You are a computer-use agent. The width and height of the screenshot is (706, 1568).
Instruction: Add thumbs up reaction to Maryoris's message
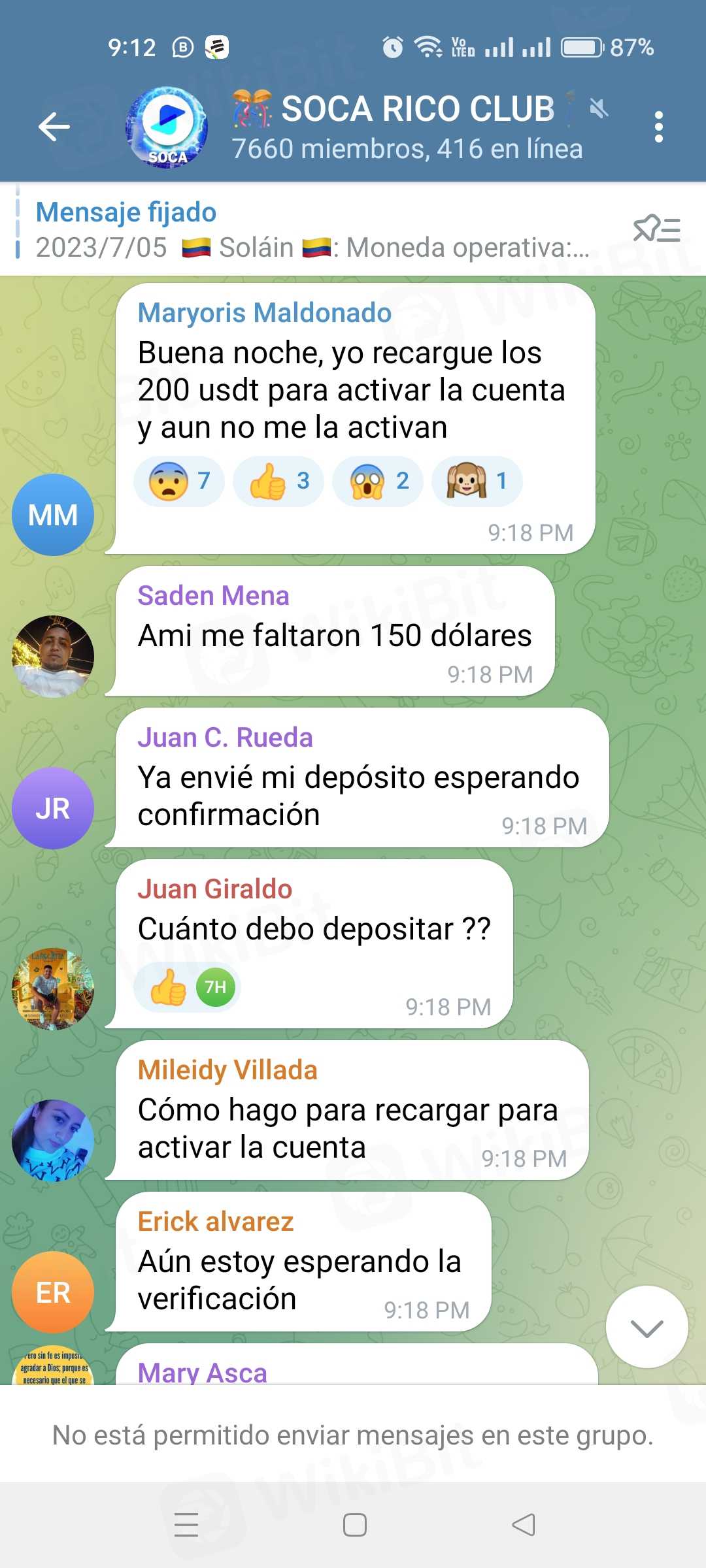pyautogui.click(x=278, y=482)
